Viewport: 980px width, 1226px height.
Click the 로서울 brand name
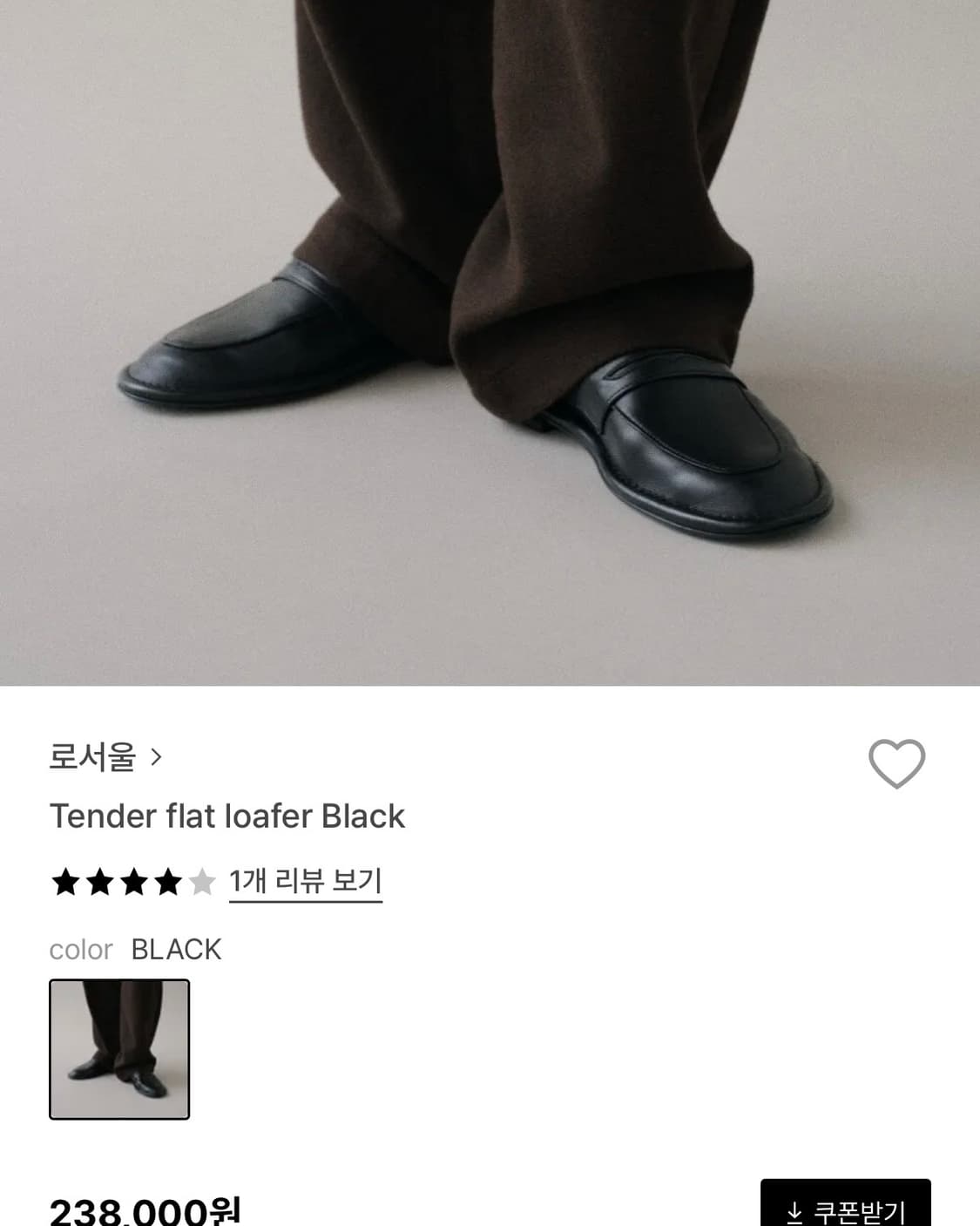[93, 758]
